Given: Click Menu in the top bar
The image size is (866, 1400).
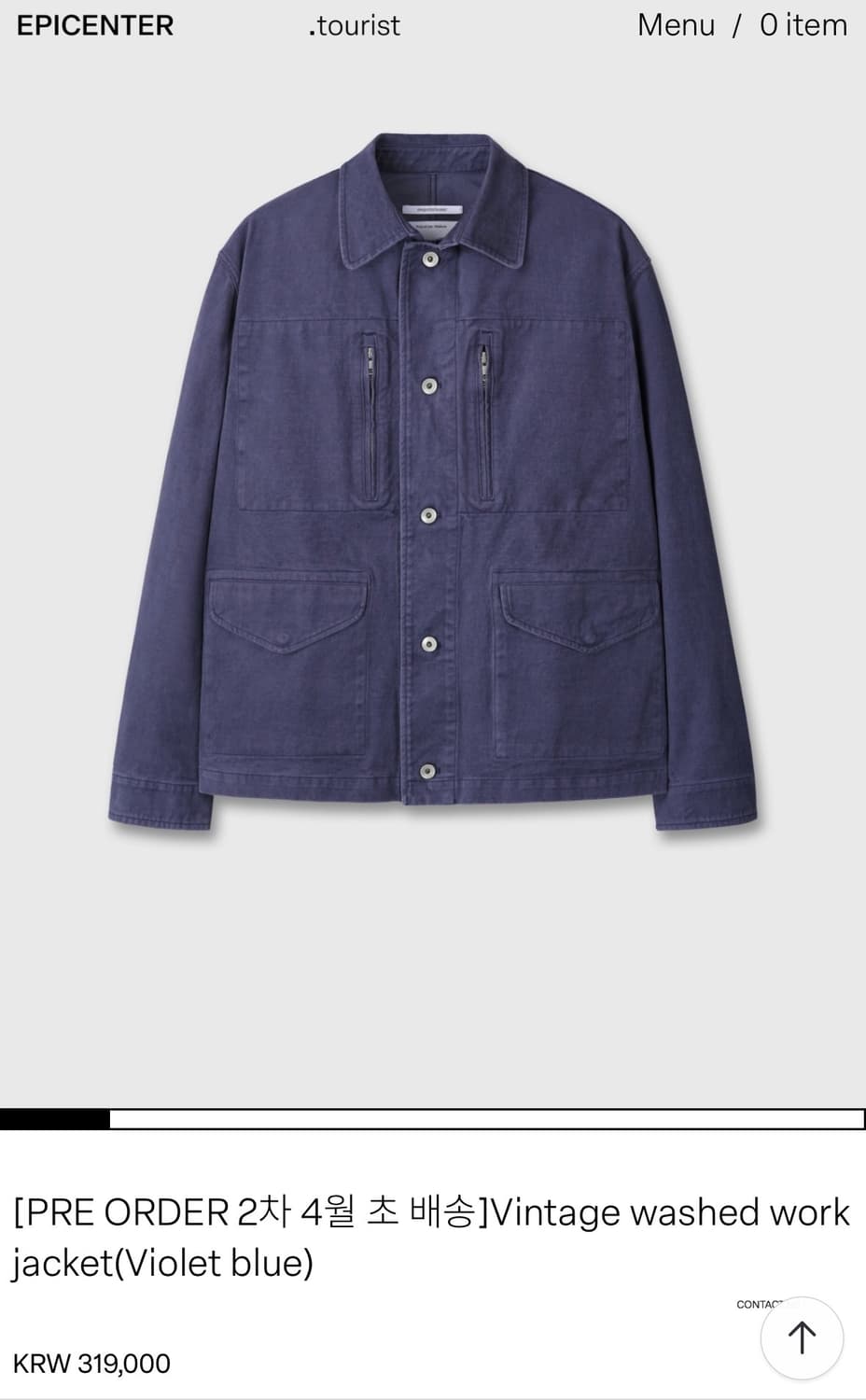Looking at the screenshot, I should pos(677,25).
